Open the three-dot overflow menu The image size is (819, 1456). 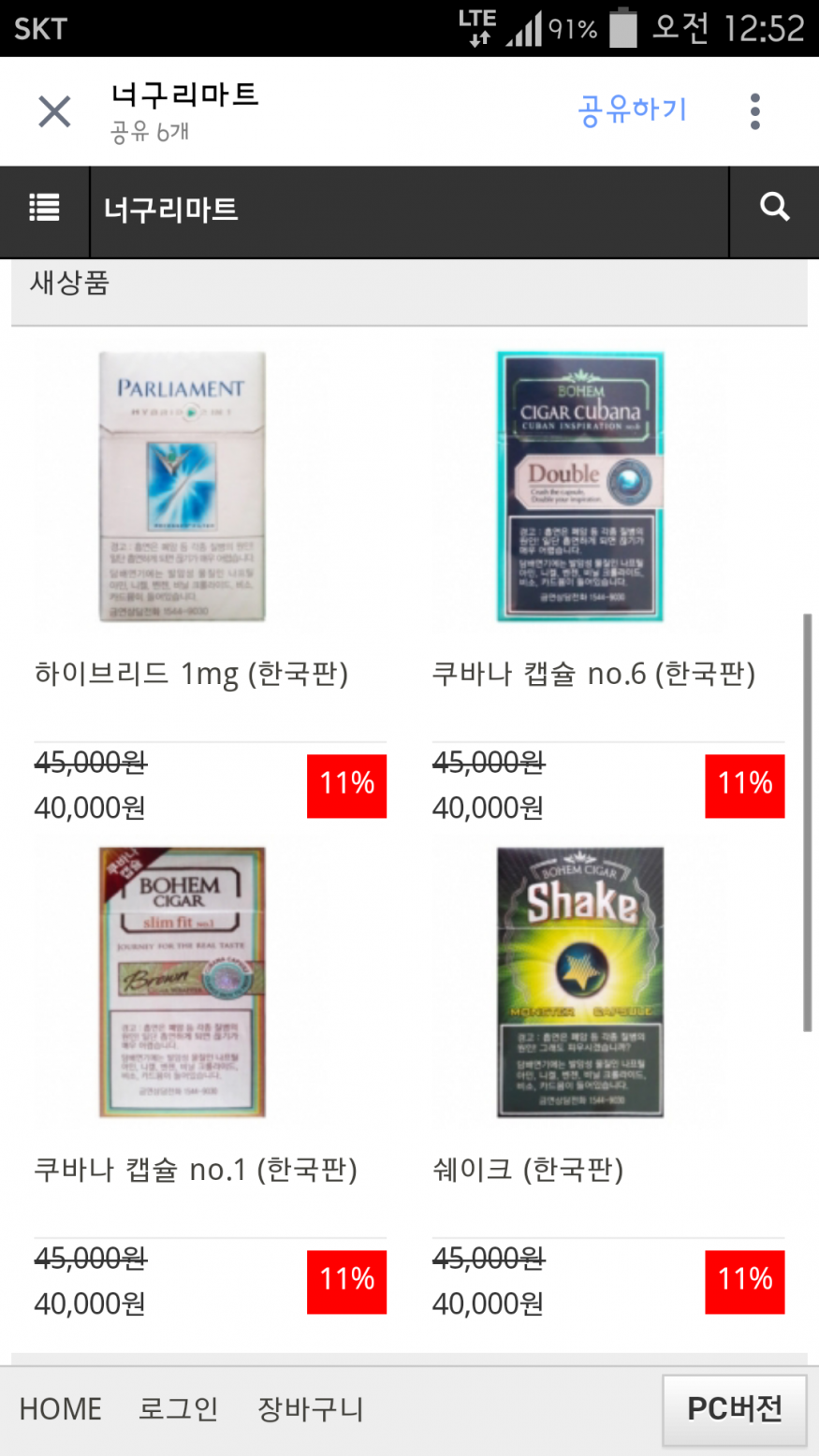point(754,112)
